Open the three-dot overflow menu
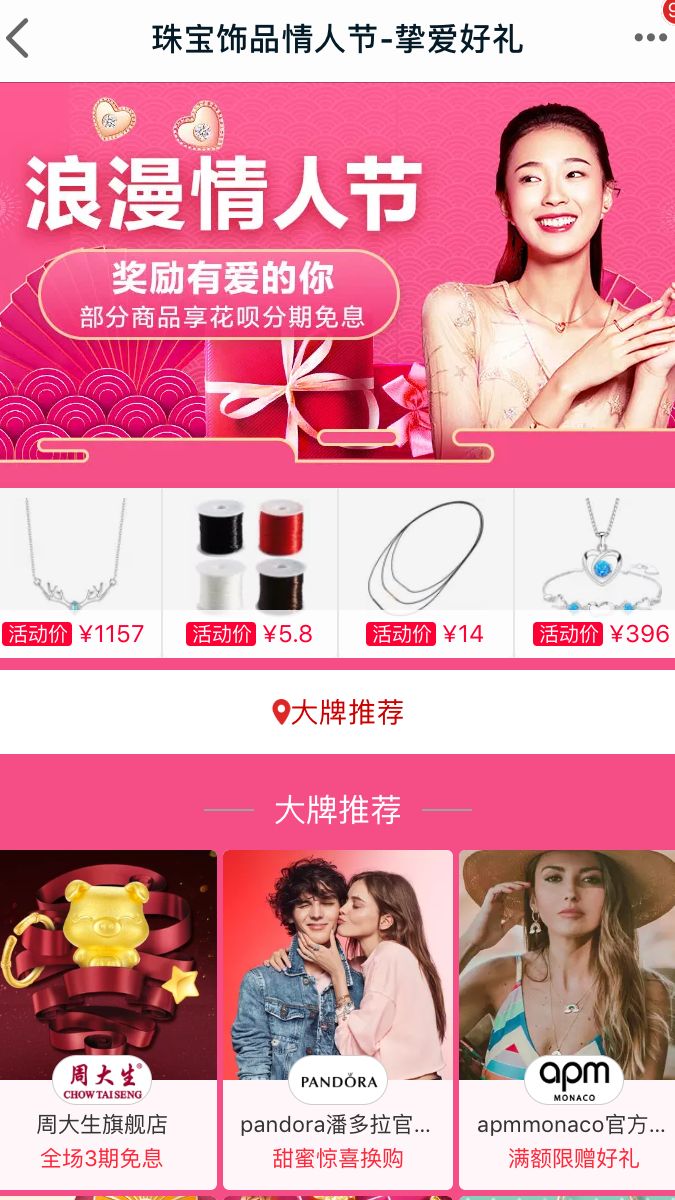The image size is (675, 1200). tap(649, 39)
